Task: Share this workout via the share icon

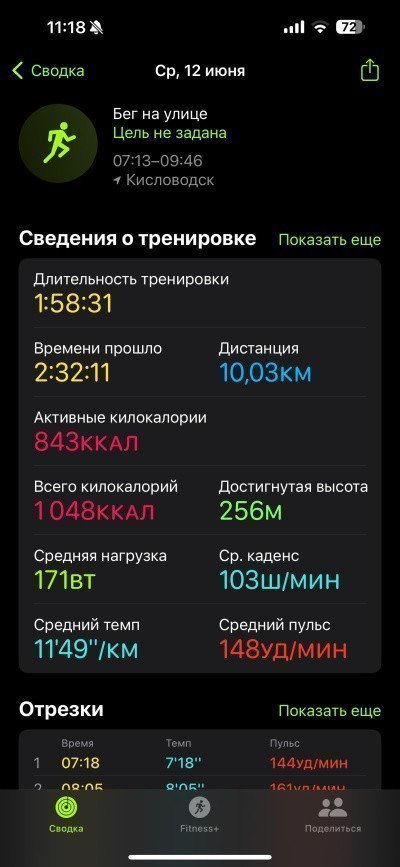Action: tap(370, 70)
